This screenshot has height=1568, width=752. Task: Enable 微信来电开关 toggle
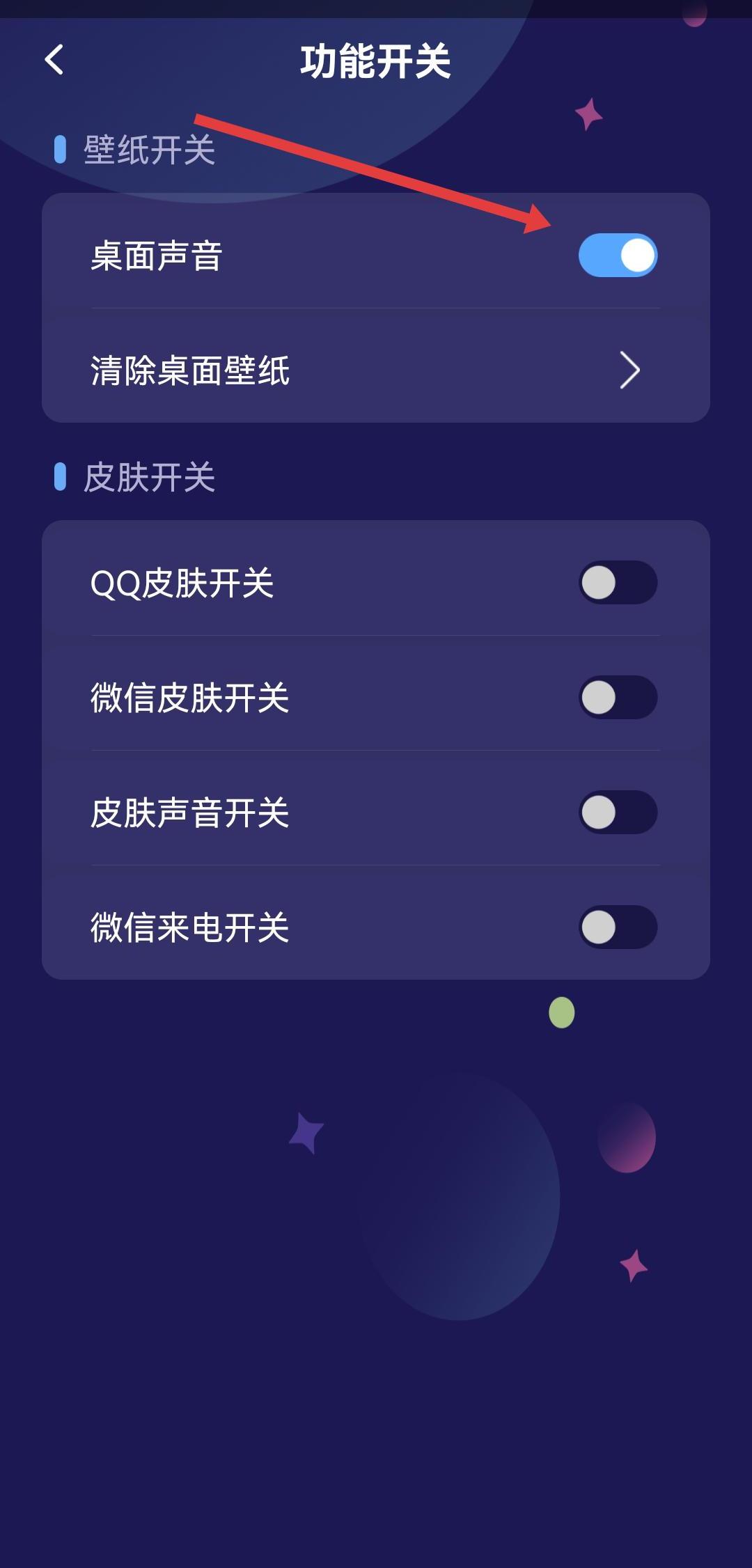click(x=618, y=927)
